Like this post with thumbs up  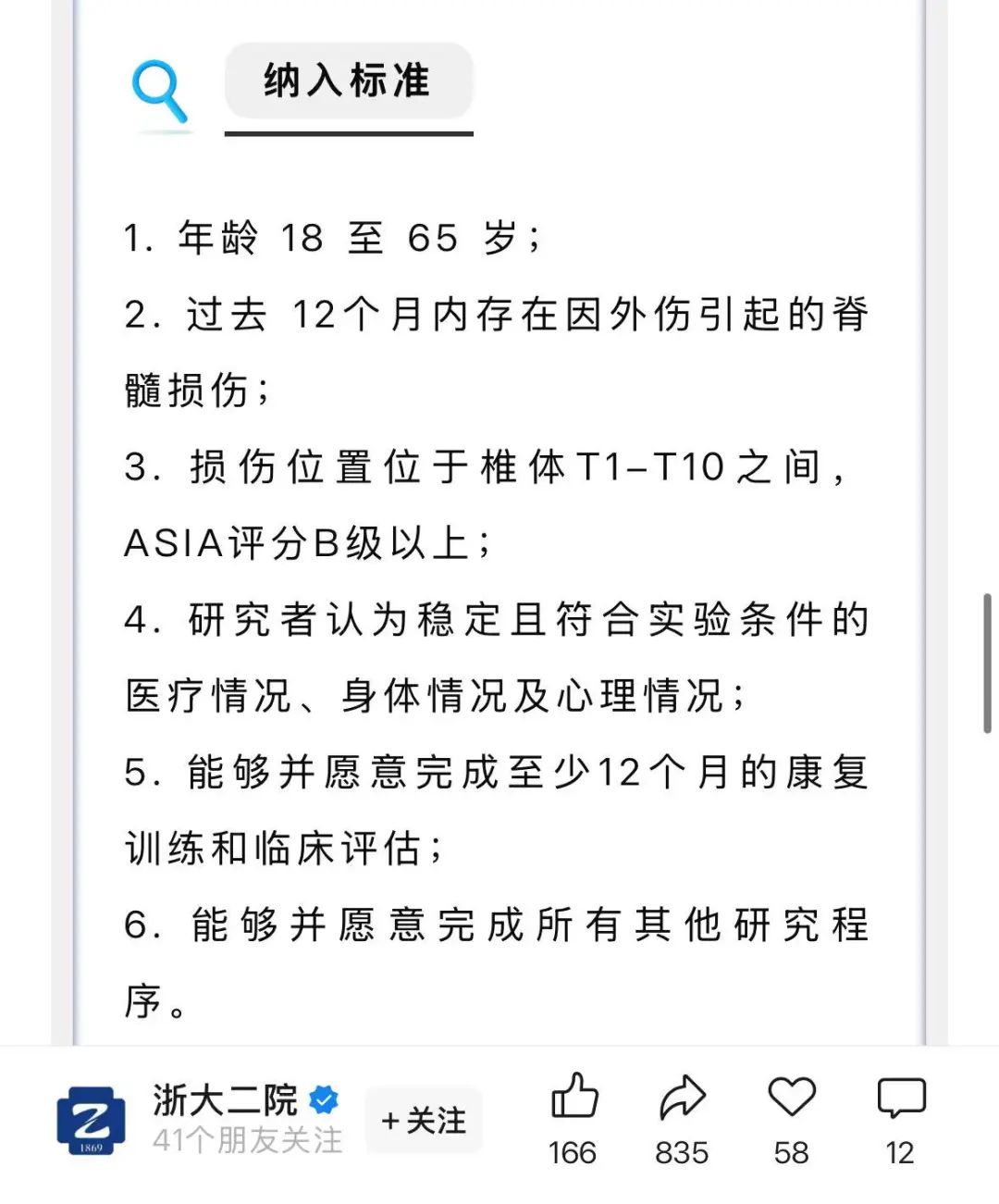tap(574, 1098)
